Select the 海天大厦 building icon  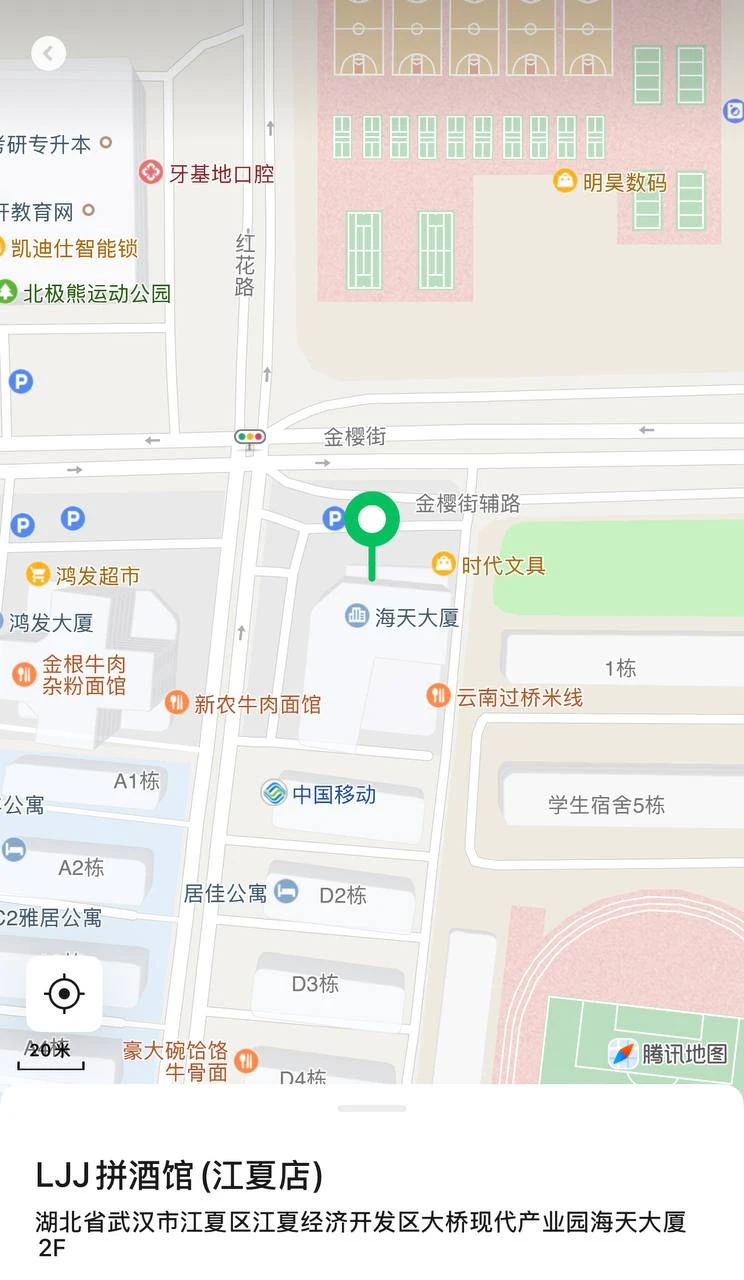click(358, 617)
